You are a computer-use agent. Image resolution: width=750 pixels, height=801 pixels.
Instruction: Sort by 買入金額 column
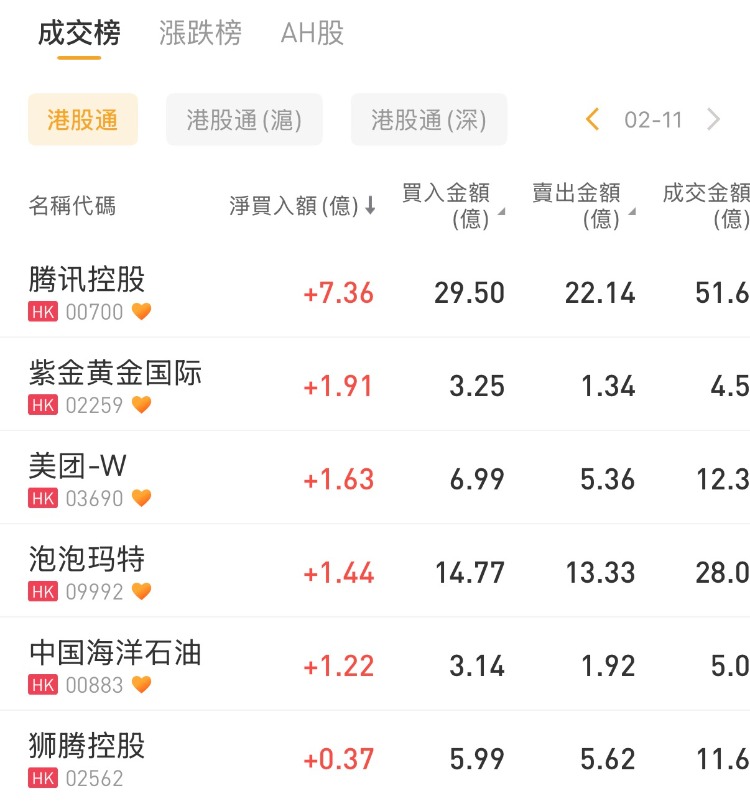(452, 205)
